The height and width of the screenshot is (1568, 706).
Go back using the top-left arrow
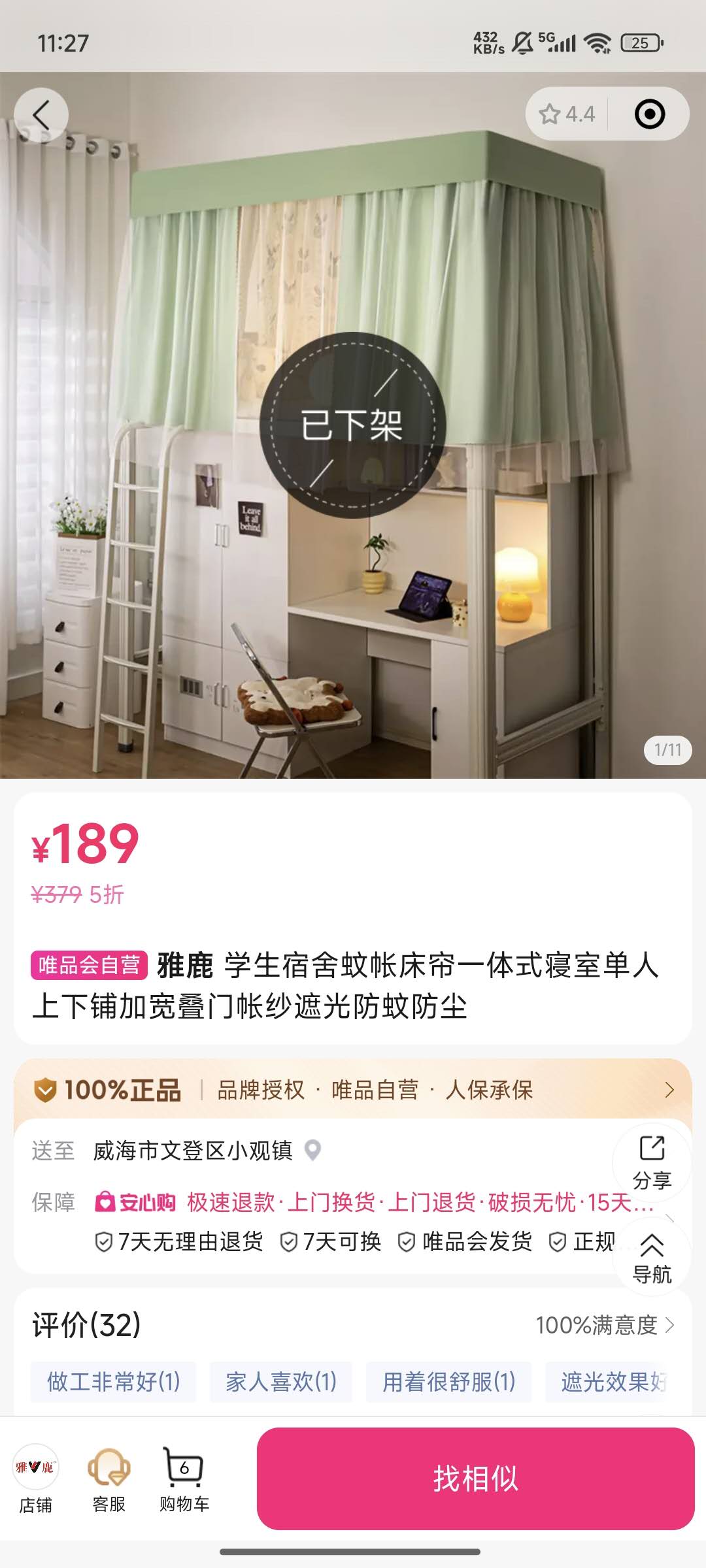(x=41, y=115)
